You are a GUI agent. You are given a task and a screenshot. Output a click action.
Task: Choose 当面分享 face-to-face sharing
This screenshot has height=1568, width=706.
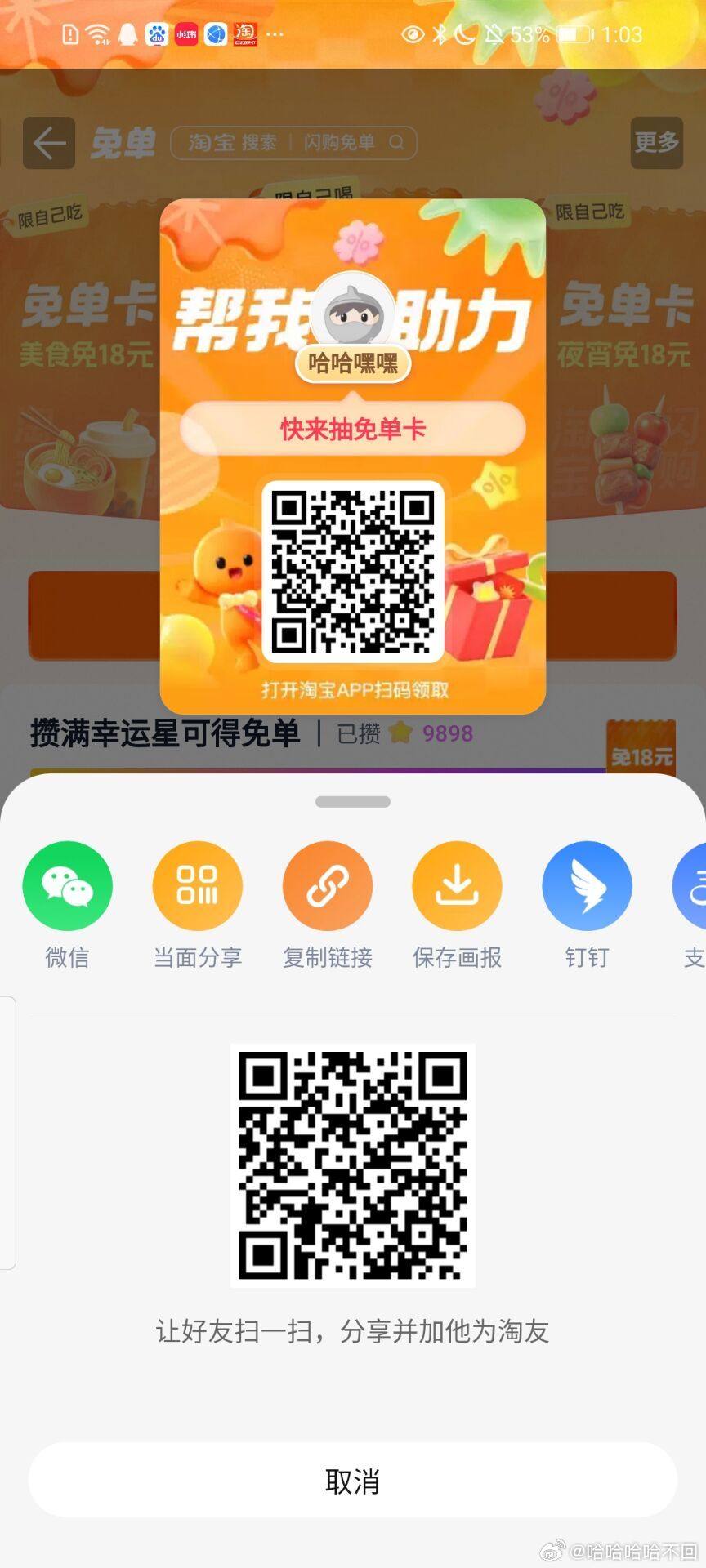197,887
